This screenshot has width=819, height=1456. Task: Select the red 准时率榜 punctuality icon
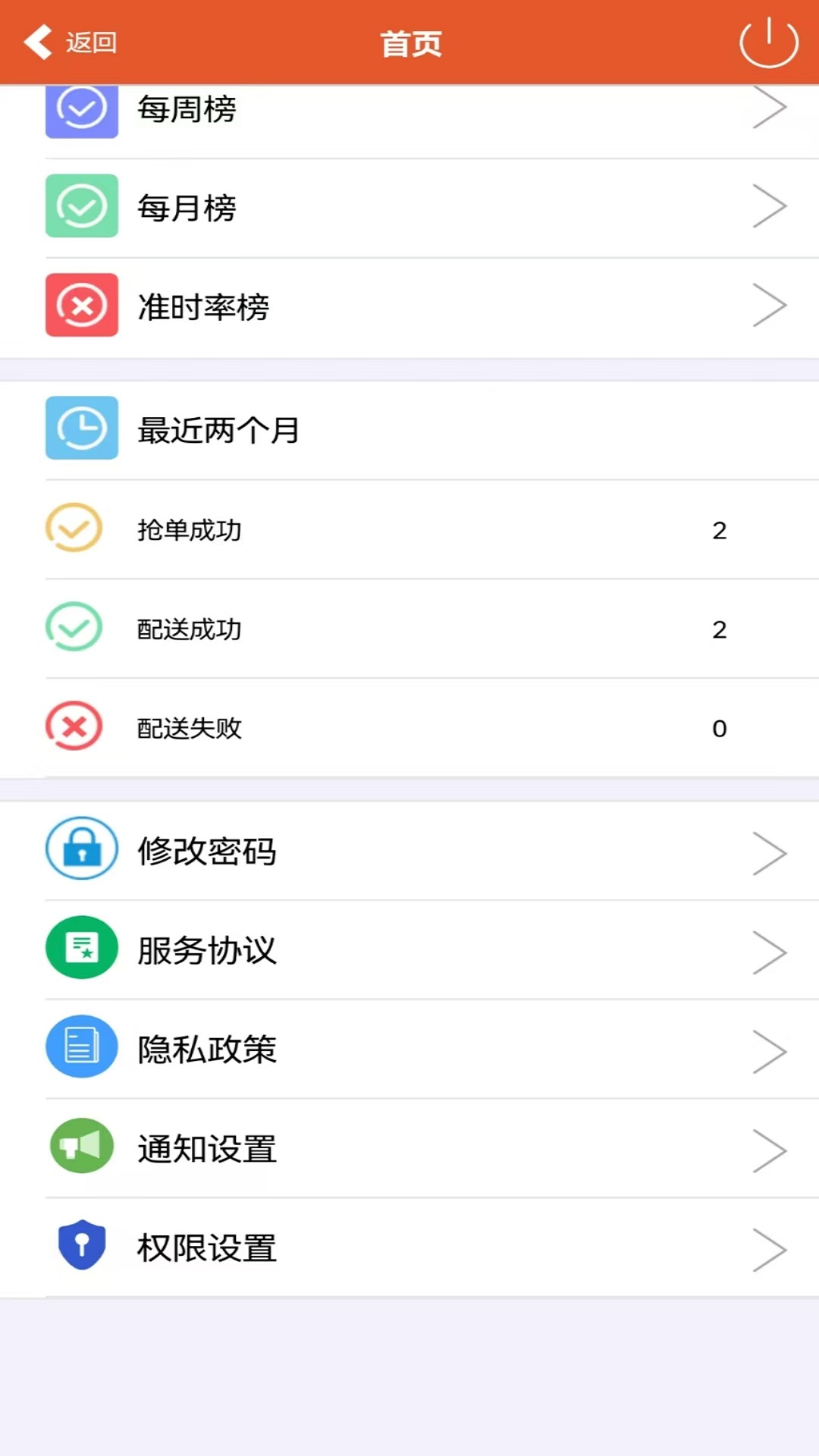point(81,305)
